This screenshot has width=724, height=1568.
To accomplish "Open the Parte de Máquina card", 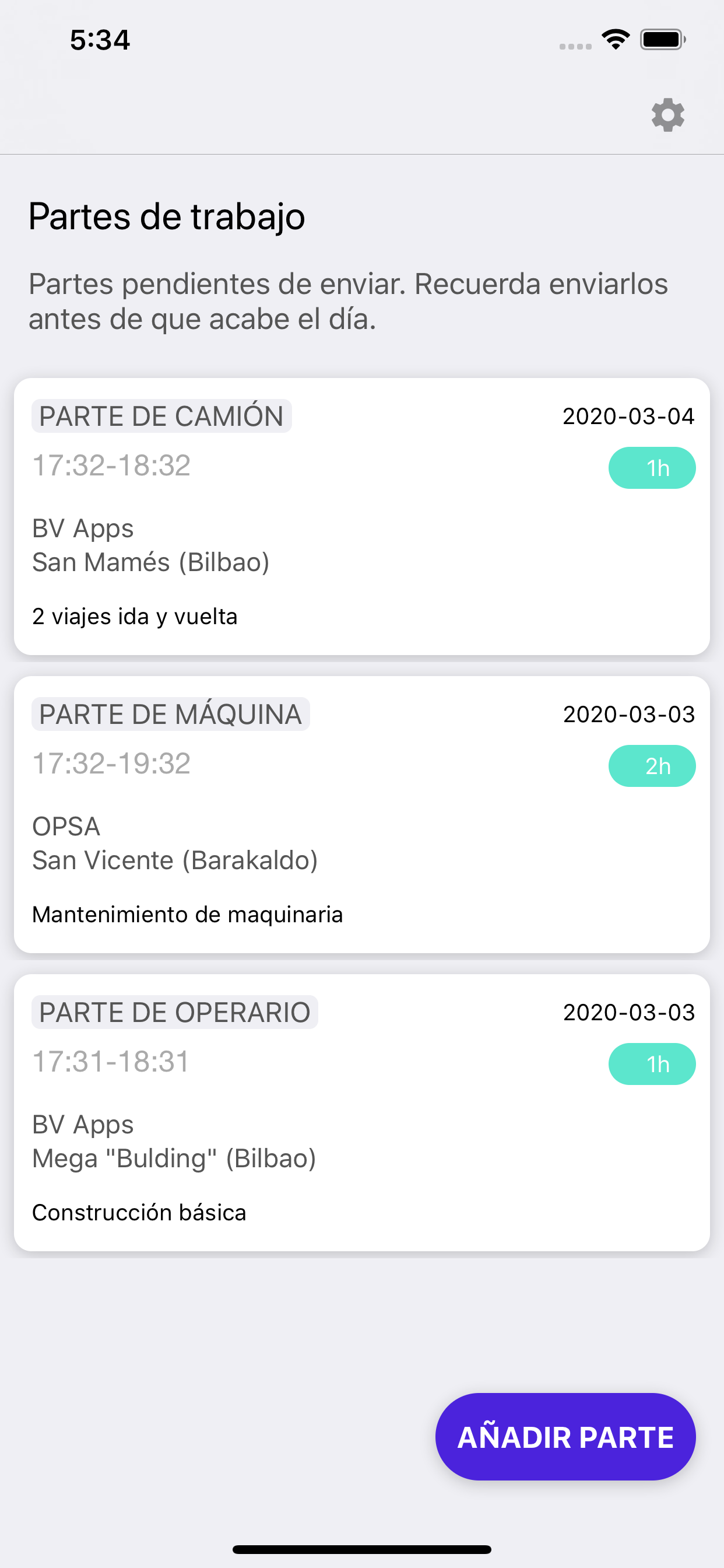I will point(362,814).
